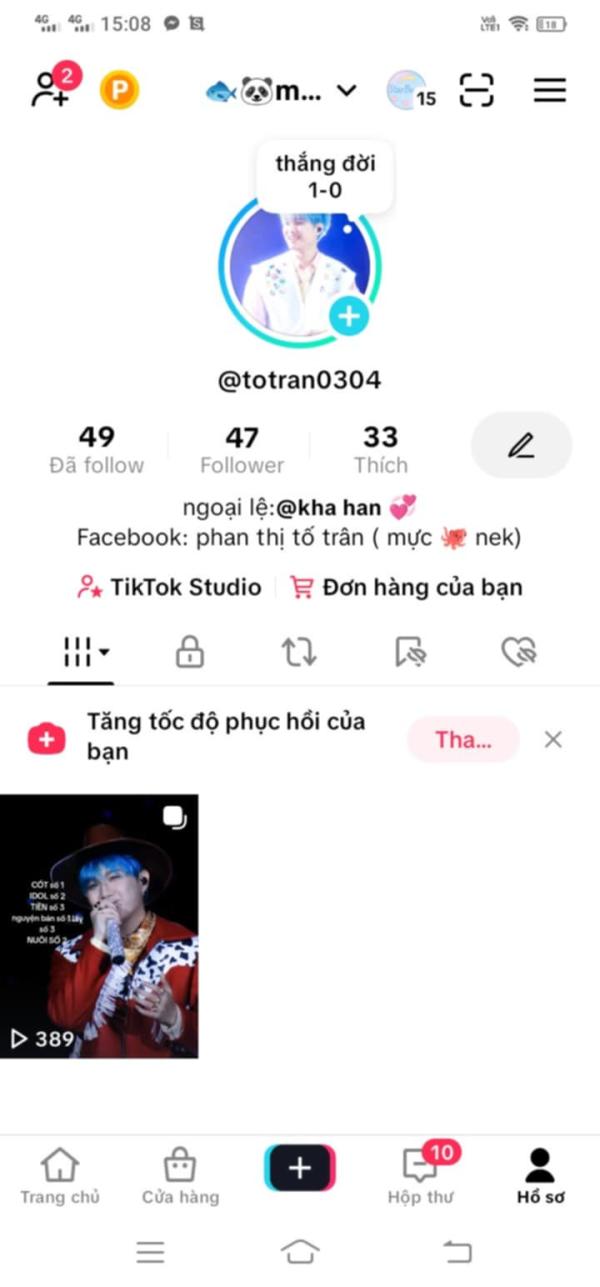Open Đơn hàng của bạn

(406, 587)
